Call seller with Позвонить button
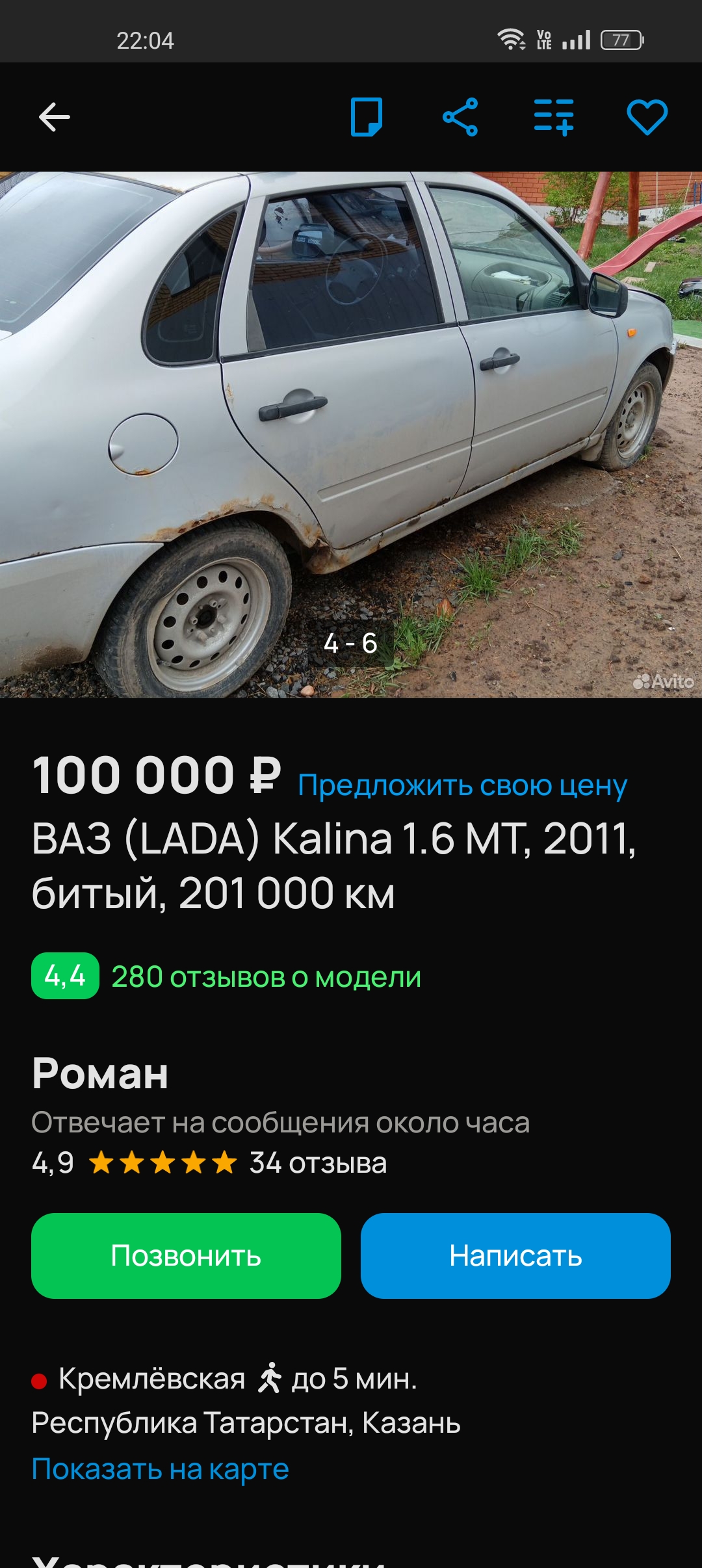Image resolution: width=702 pixels, height=1568 pixels. coord(186,1256)
